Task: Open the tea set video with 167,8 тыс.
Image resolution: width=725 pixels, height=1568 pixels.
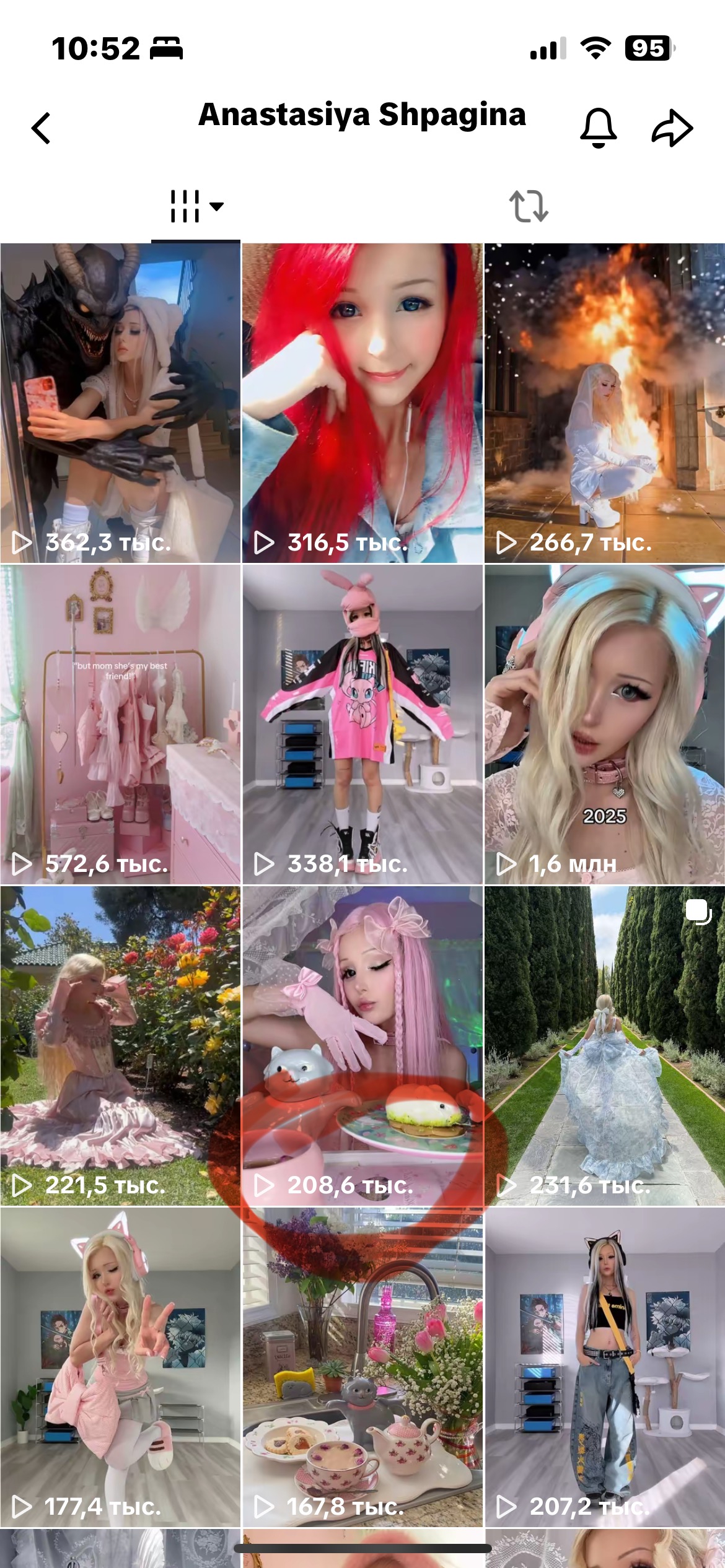Action: (362, 1367)
